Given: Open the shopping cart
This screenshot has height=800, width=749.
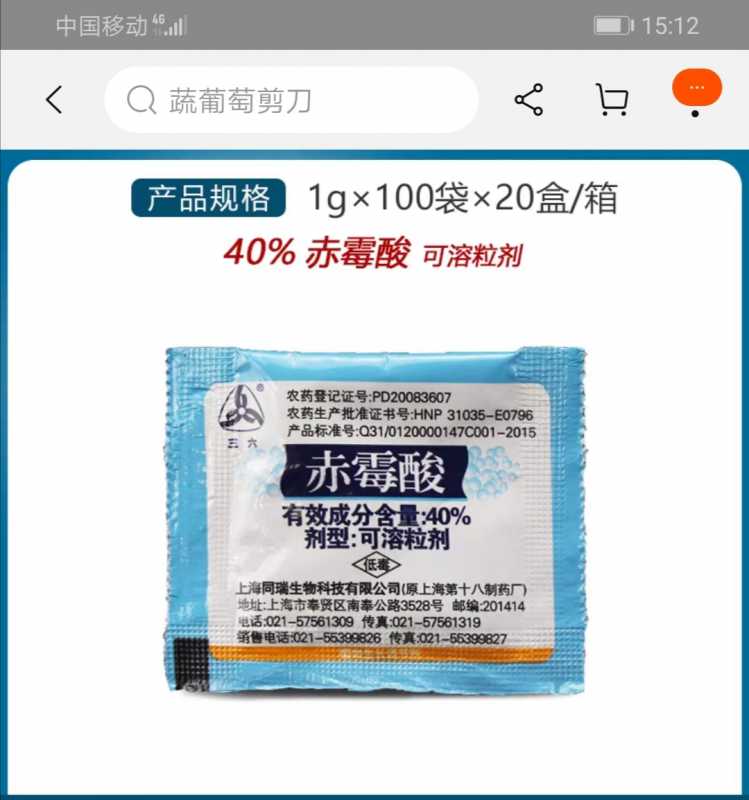Looking at the screenshot, I should tap(611, 100).
